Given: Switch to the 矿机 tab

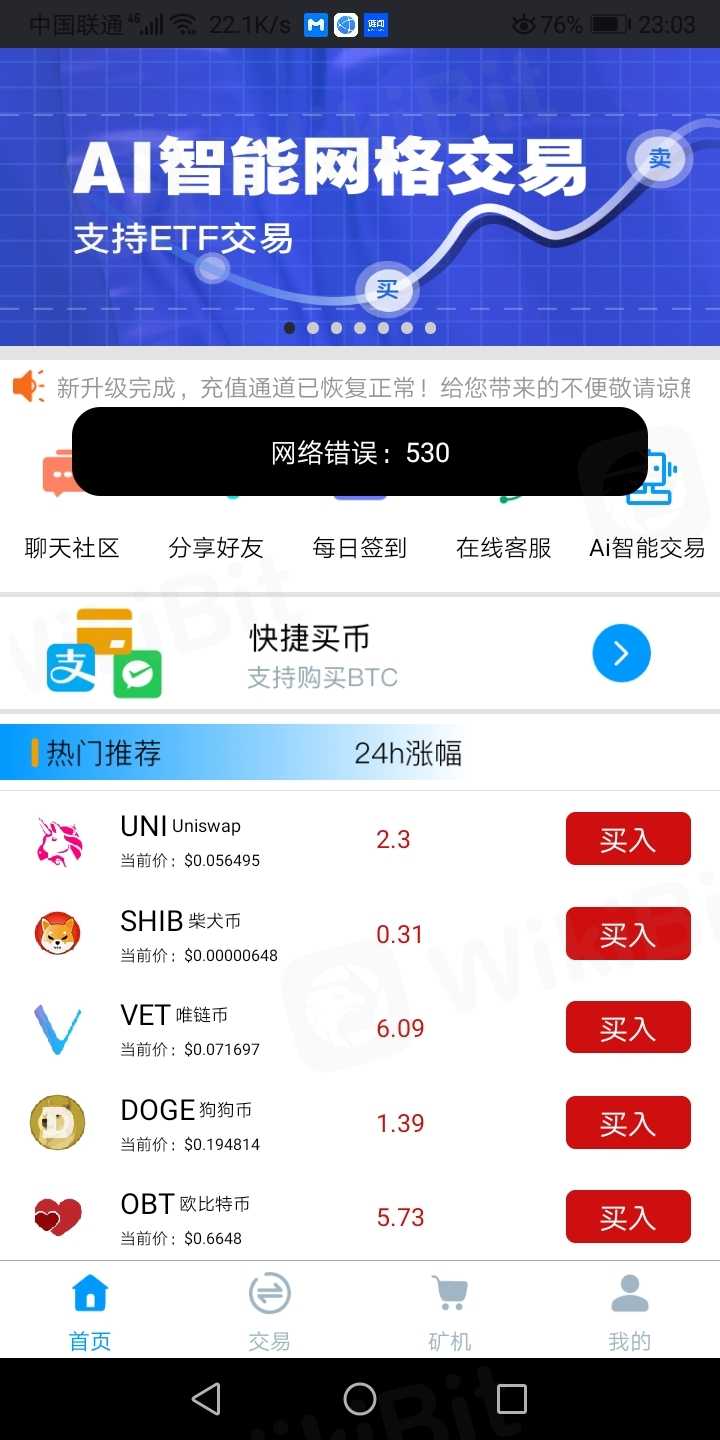Looking at the screenshot, I should pyautogui.click(x=449, y=1311).
